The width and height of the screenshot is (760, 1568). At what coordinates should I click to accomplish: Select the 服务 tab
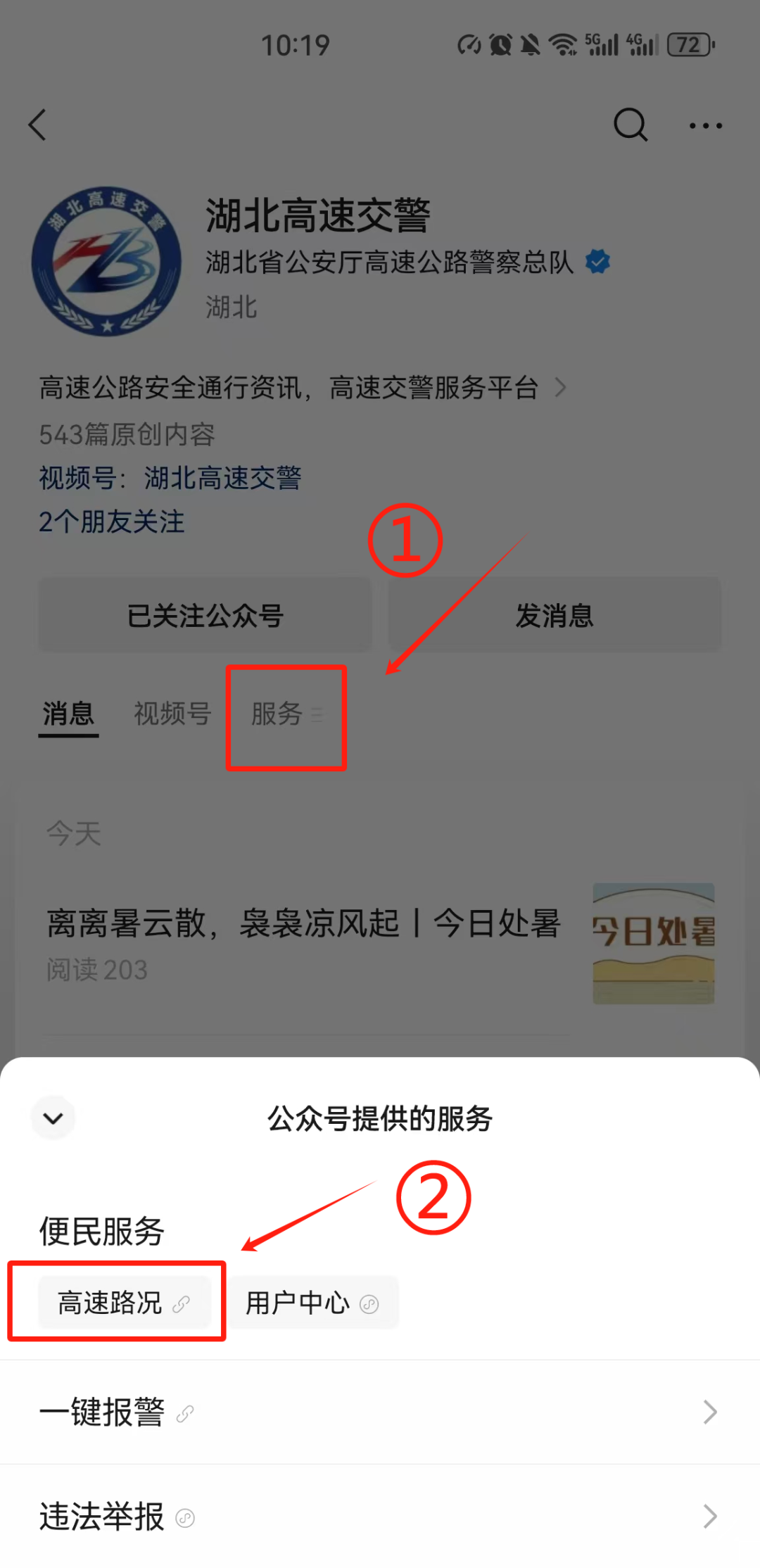coord(285,714)
